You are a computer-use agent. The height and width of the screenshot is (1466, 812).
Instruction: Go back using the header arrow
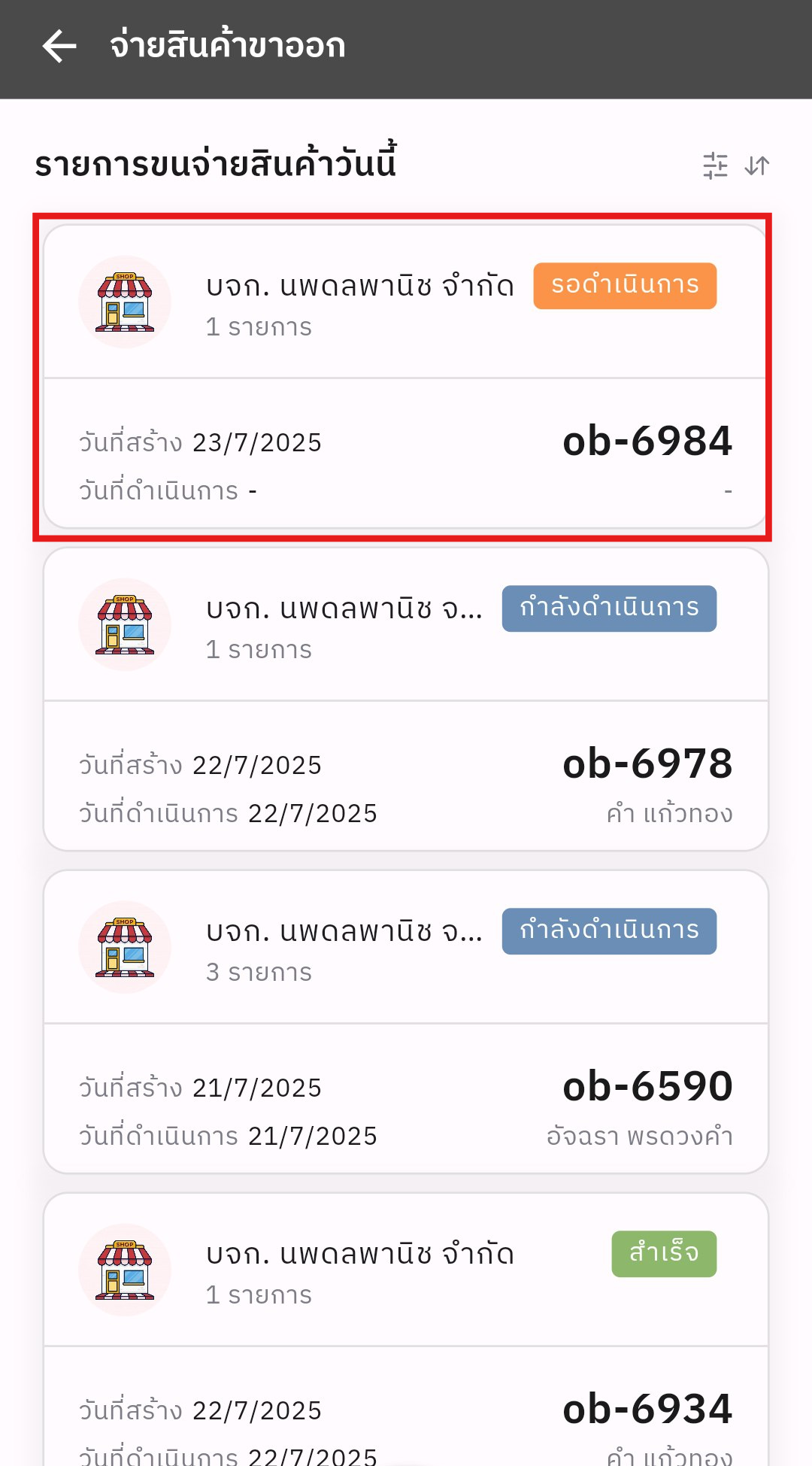point(59,46)
